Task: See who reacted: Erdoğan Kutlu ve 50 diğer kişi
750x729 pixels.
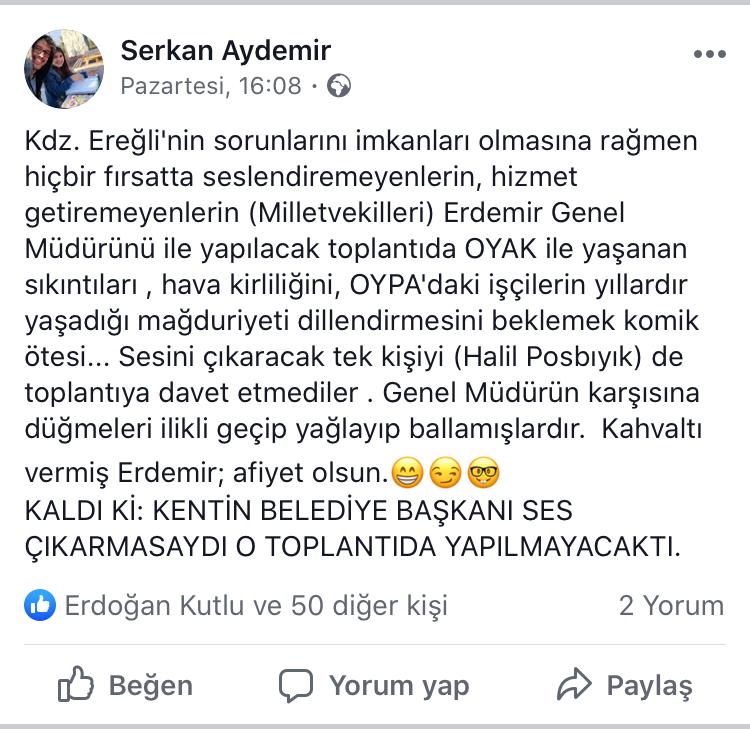Action: (255, 605)
